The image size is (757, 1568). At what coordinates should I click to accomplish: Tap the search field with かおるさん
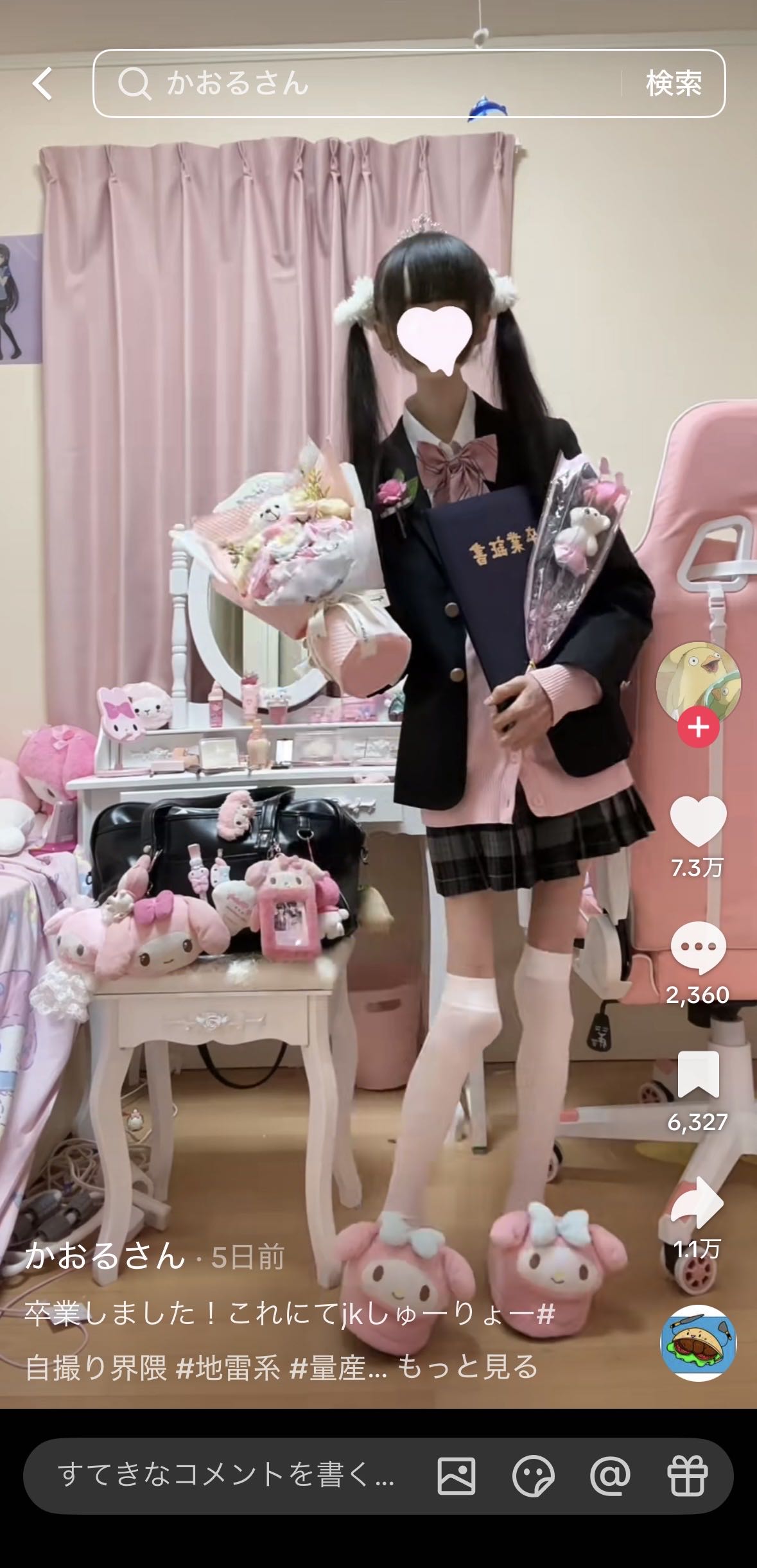360,84
